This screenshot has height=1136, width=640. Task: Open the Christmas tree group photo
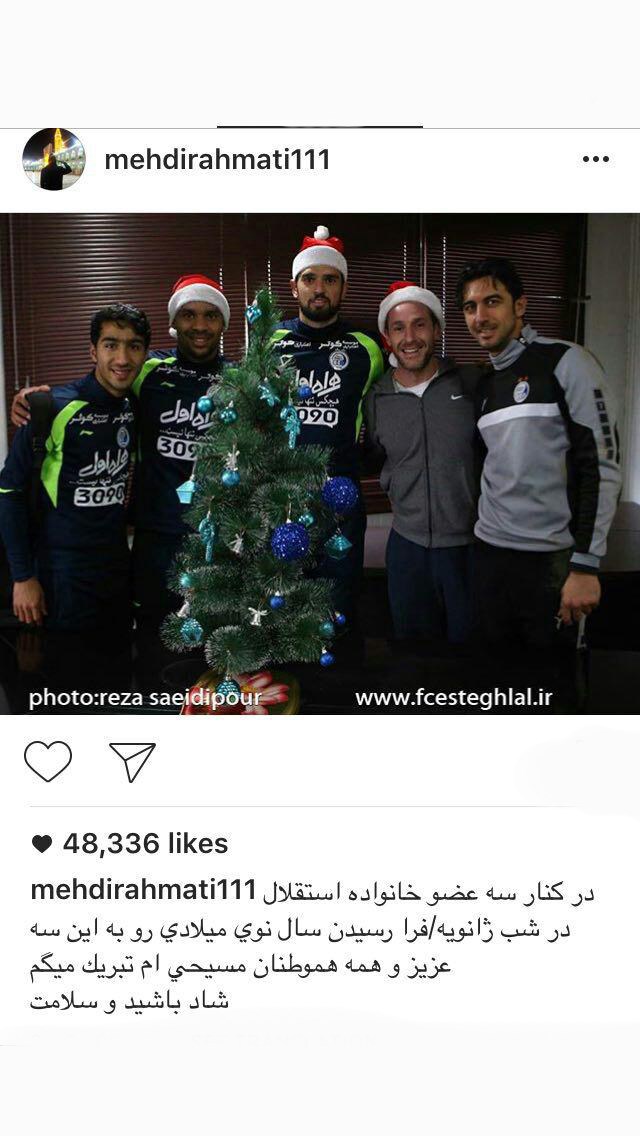(x=320, y=463)
